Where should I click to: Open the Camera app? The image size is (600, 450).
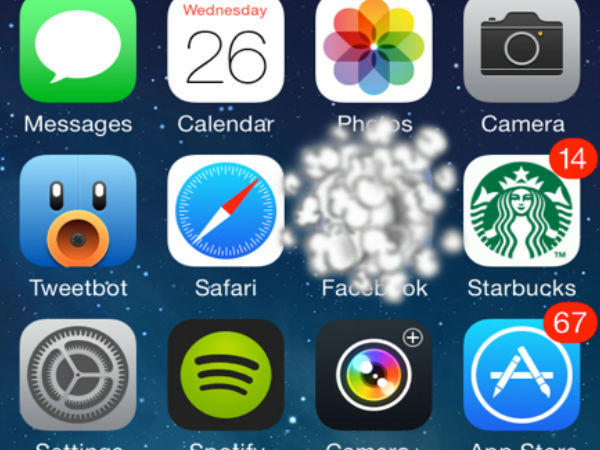coord(521,50)
